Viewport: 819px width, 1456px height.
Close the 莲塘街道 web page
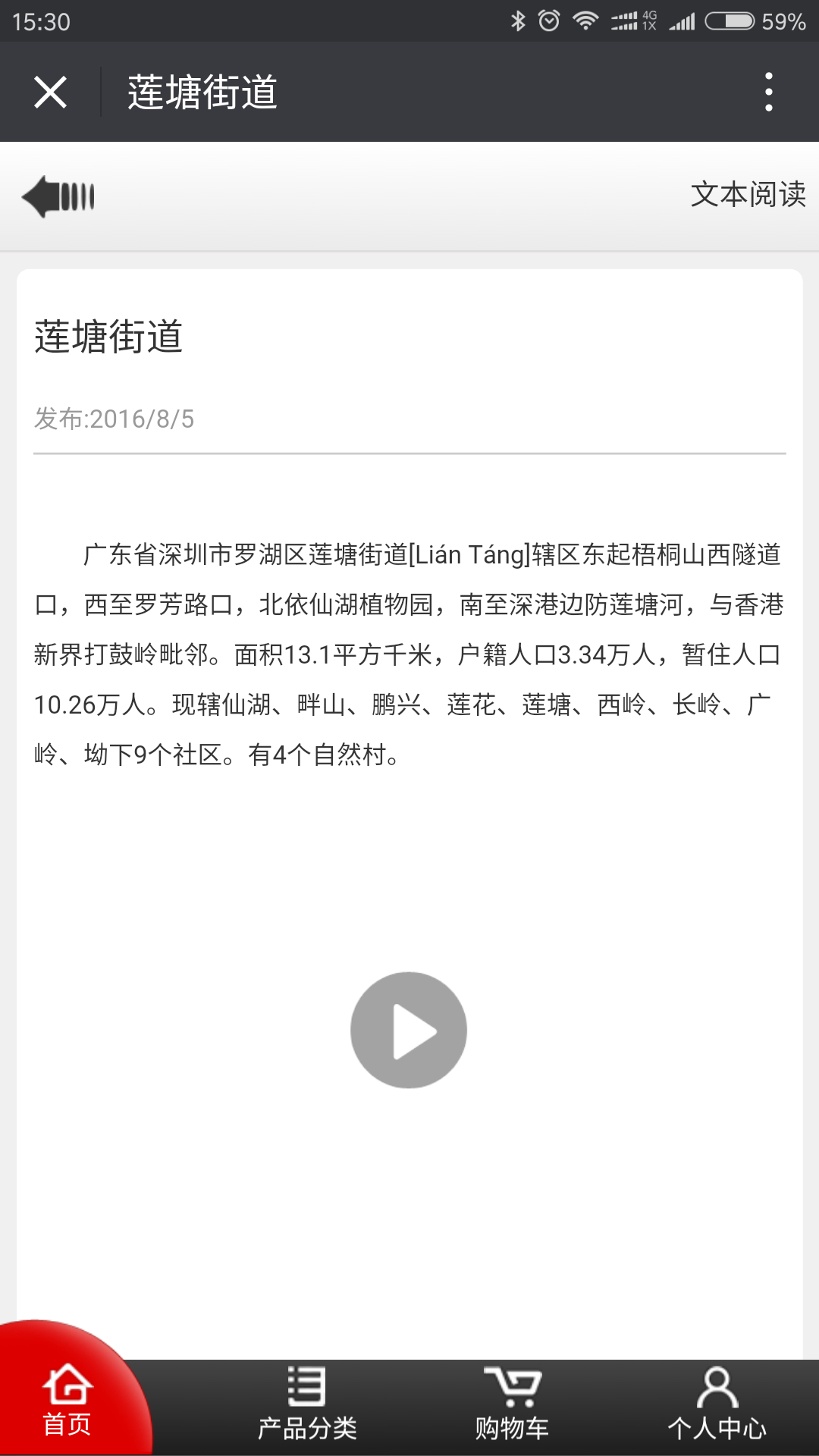tap(50, 93)
